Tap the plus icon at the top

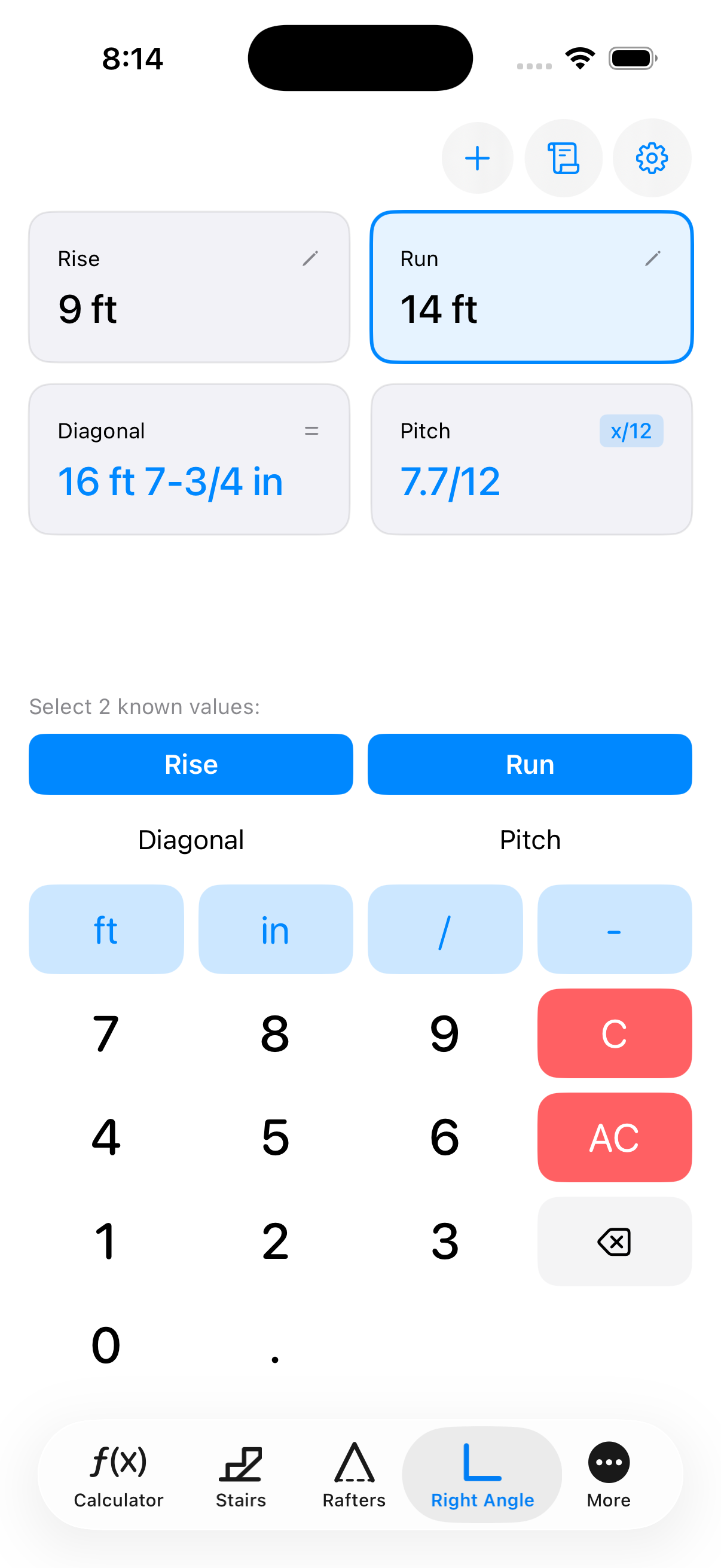(477, 158)
